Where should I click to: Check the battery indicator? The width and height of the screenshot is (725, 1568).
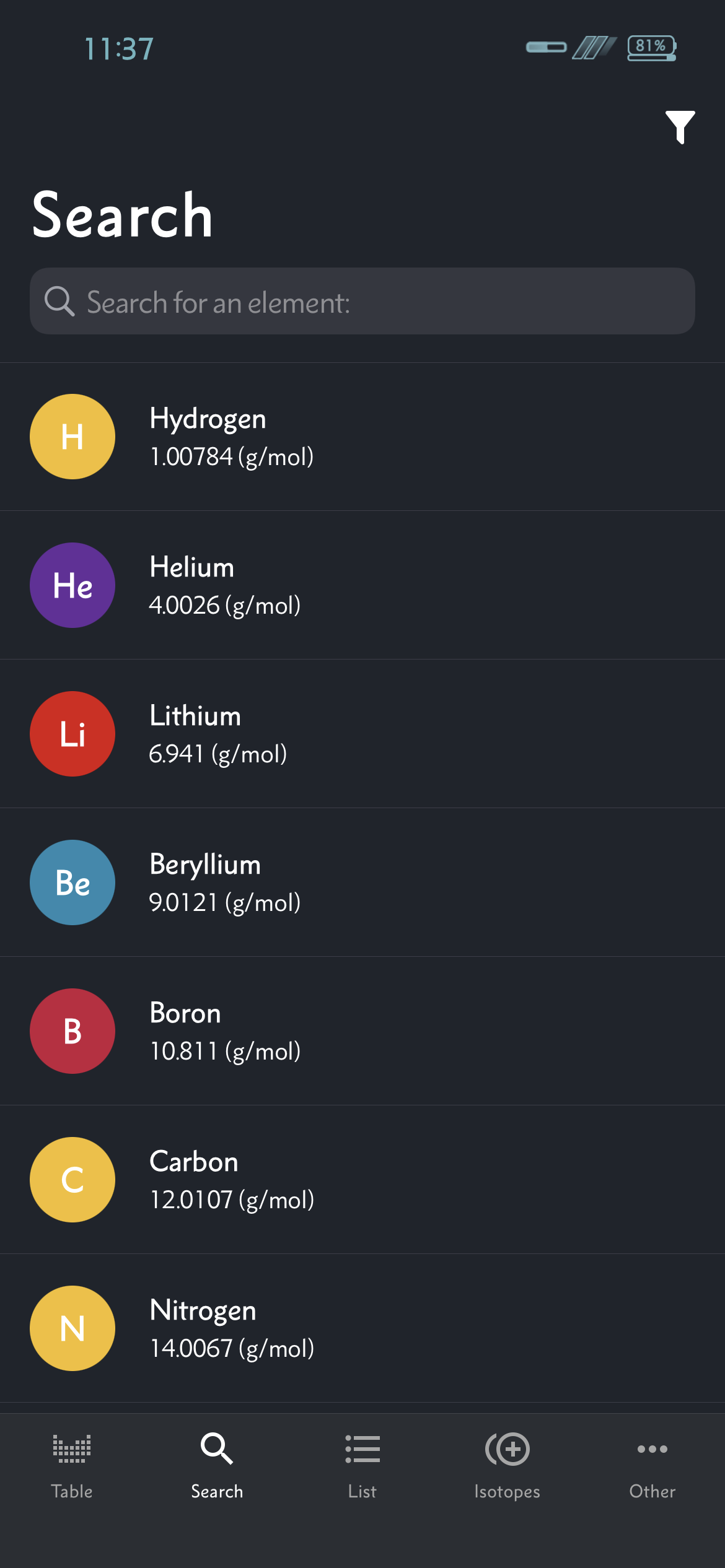pos(650,46)
